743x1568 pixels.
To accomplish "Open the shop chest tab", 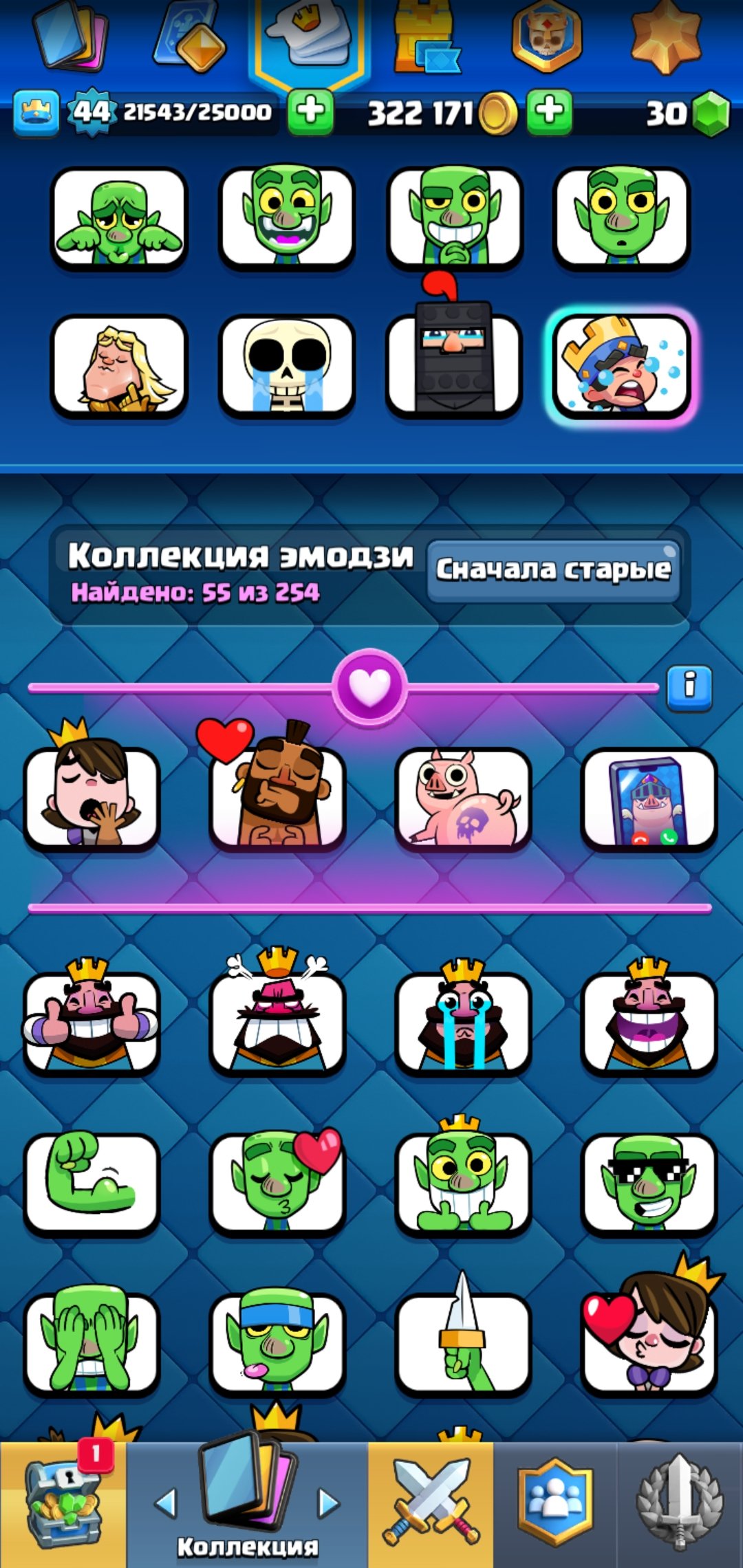I will [x=63, y=1505].
